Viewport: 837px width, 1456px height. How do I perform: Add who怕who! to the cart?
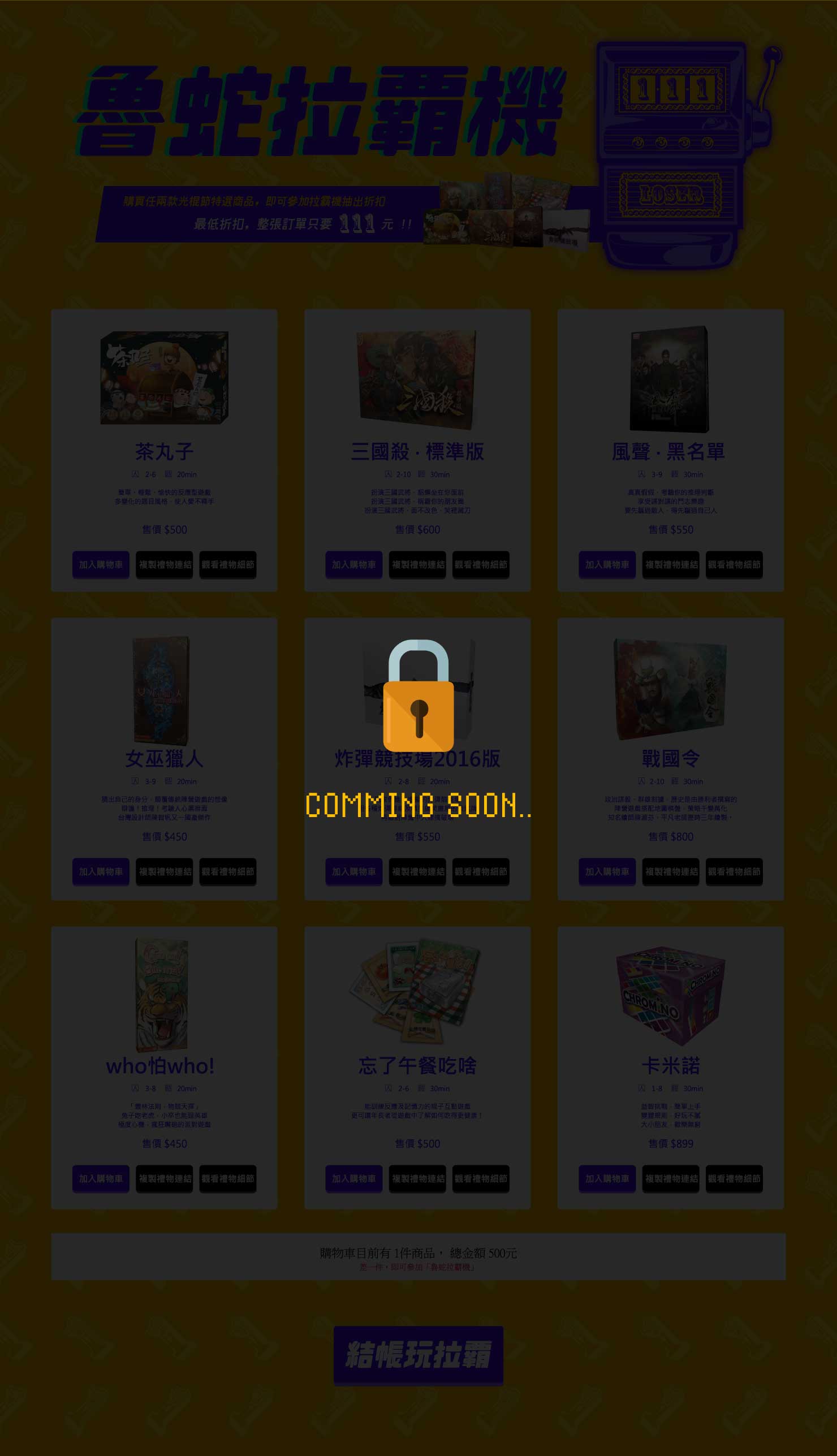point(101,1178)
